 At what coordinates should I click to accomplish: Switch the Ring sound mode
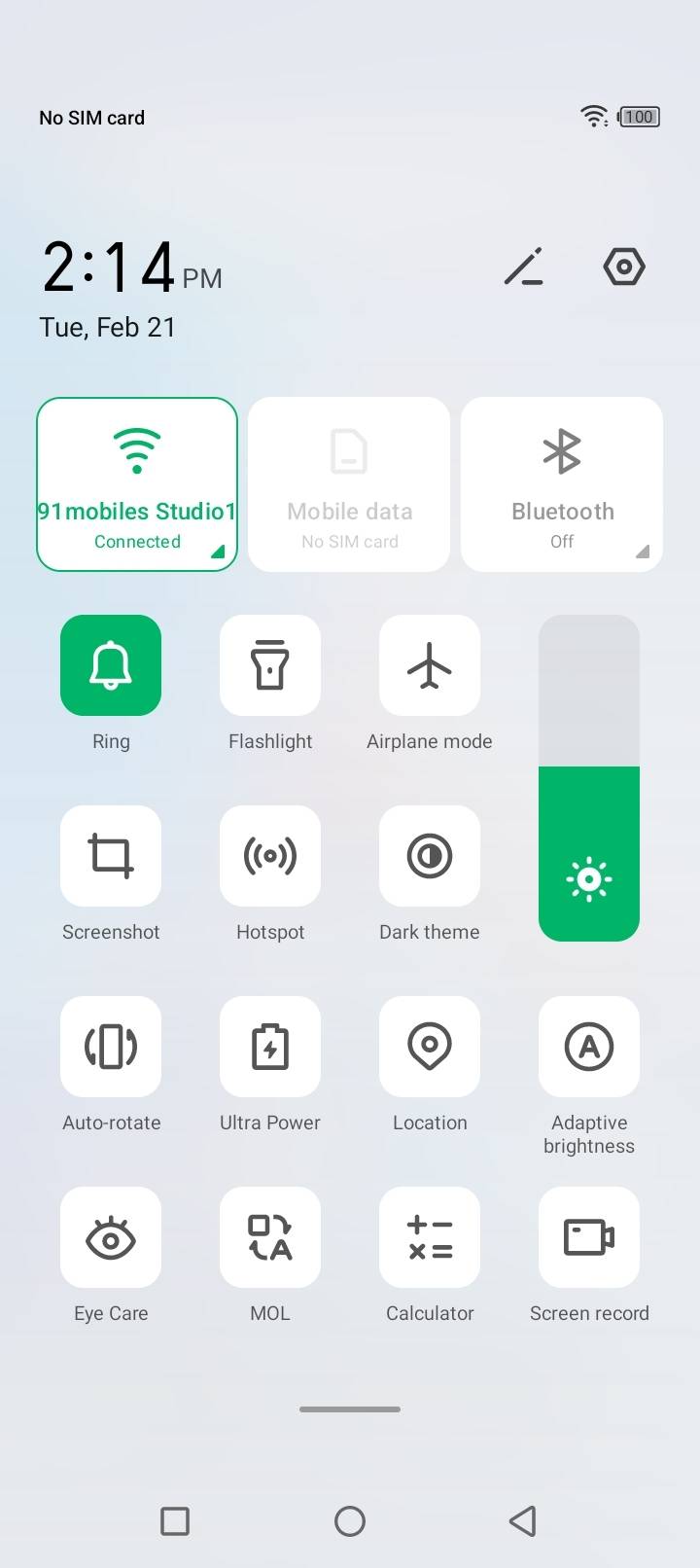(x=111, y=665)
